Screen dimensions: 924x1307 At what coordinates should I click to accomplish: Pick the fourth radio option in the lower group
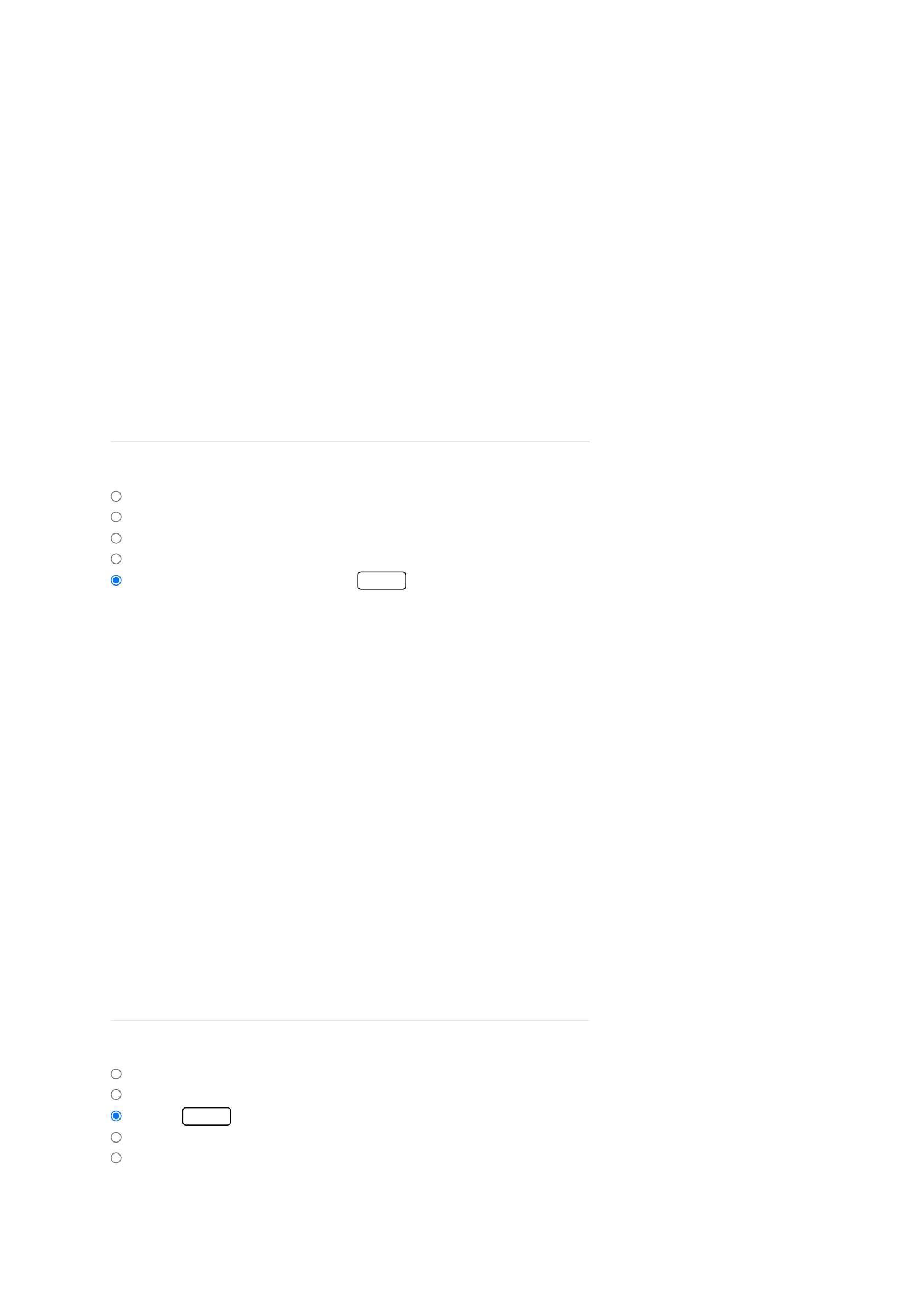(x=116, y=1138)
